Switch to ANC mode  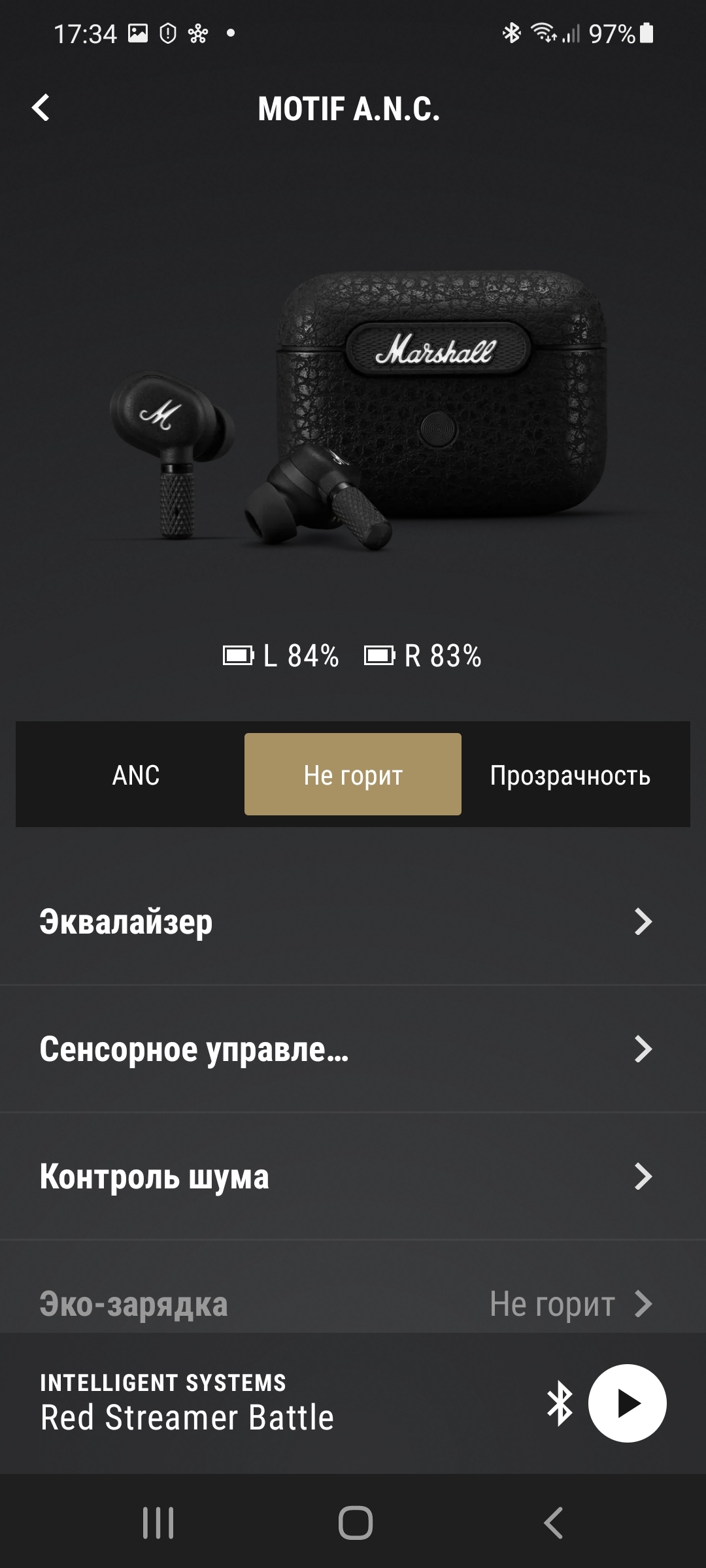136,775
